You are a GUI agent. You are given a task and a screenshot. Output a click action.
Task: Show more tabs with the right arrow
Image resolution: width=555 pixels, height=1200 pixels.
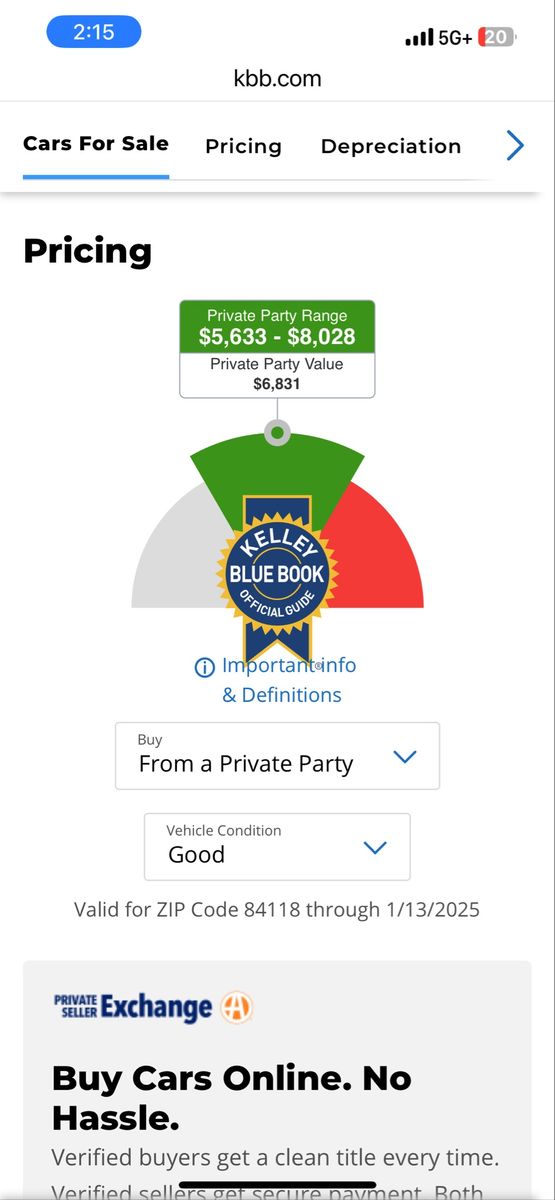[x=515, y=146]
